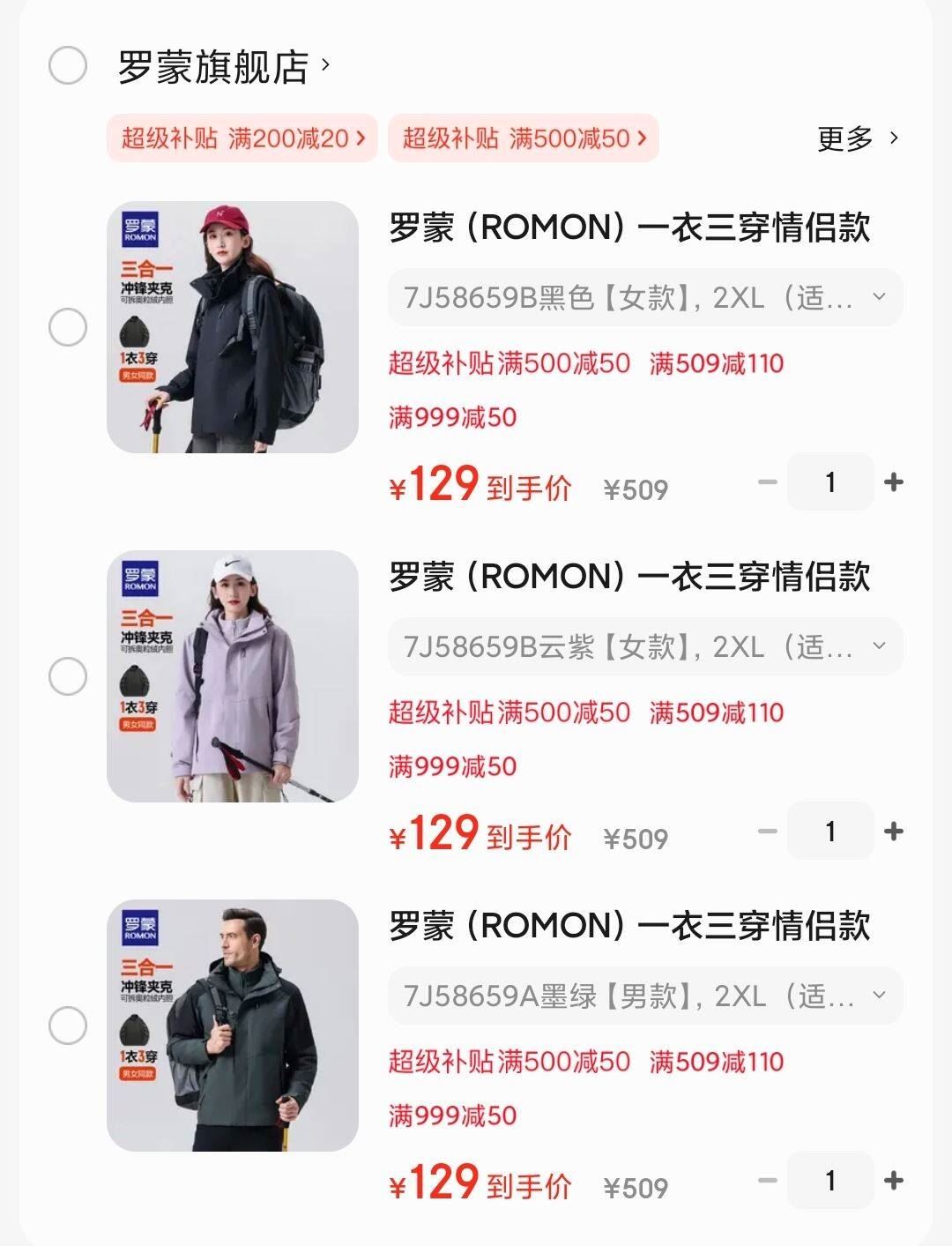This screenshot has height=1246, width=952.
Task: Claim the 满200减20 subsidy coupon
Action: 242,138
